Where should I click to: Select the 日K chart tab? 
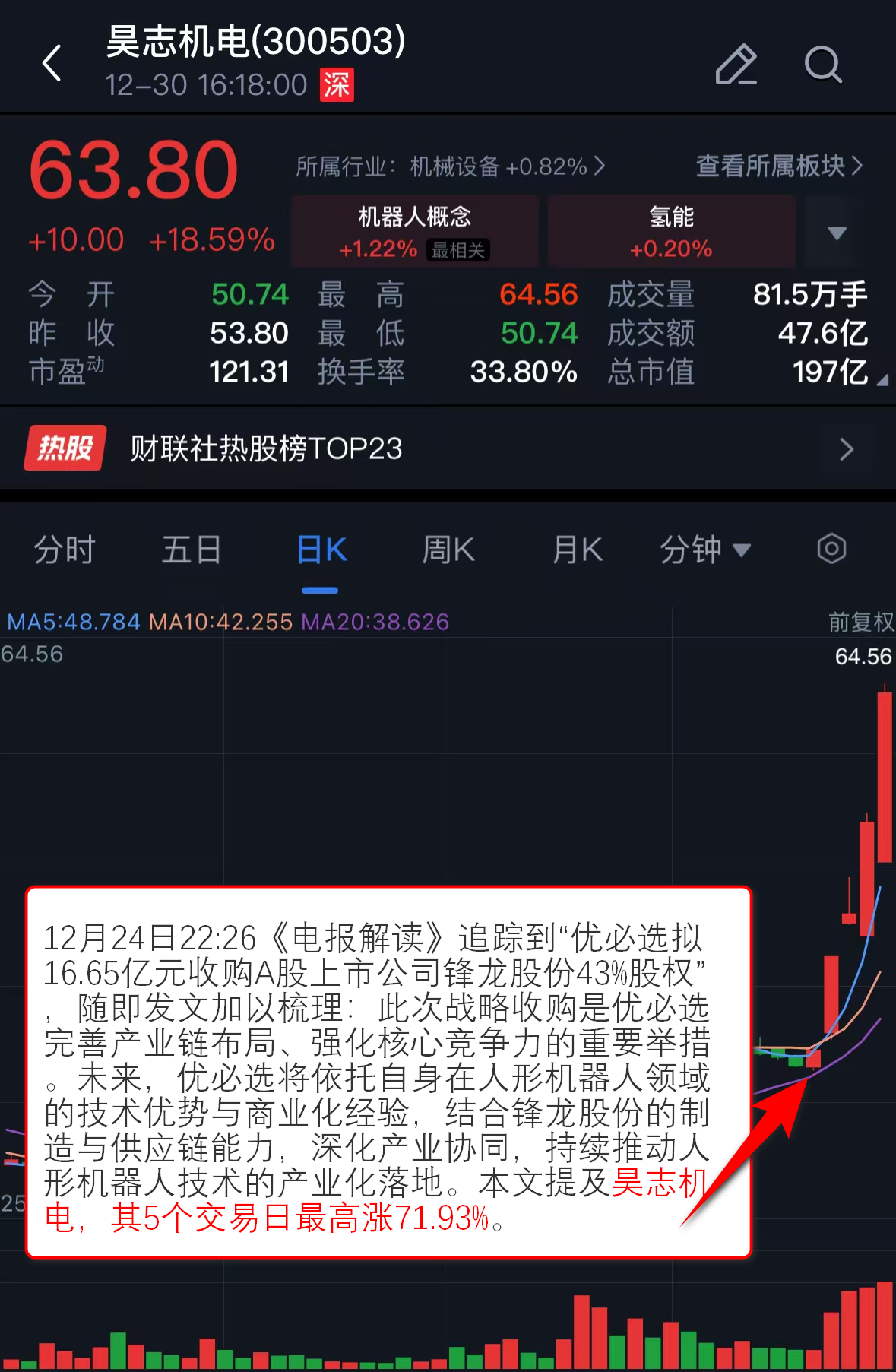point(321,550)
